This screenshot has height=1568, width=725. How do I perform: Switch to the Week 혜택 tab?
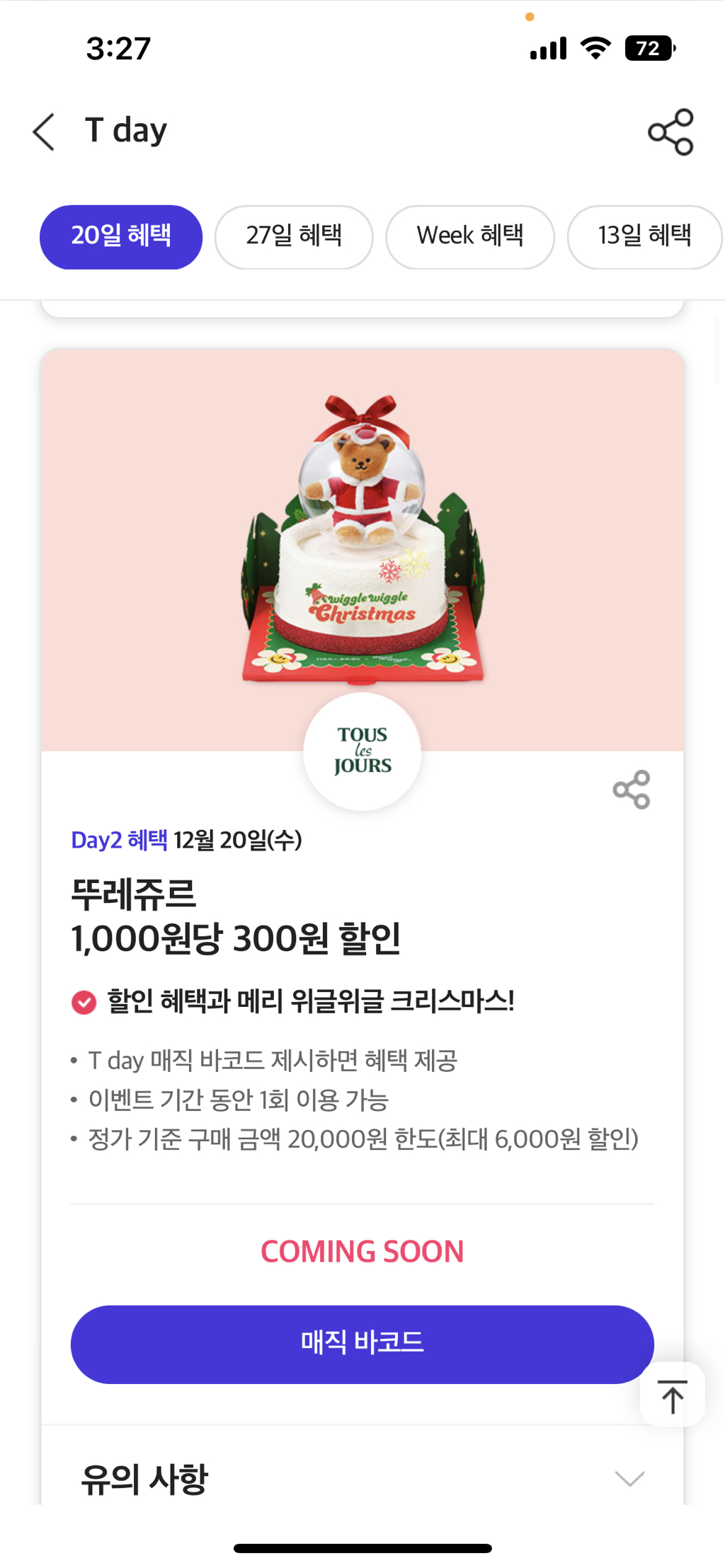click(x=469, y=237)
